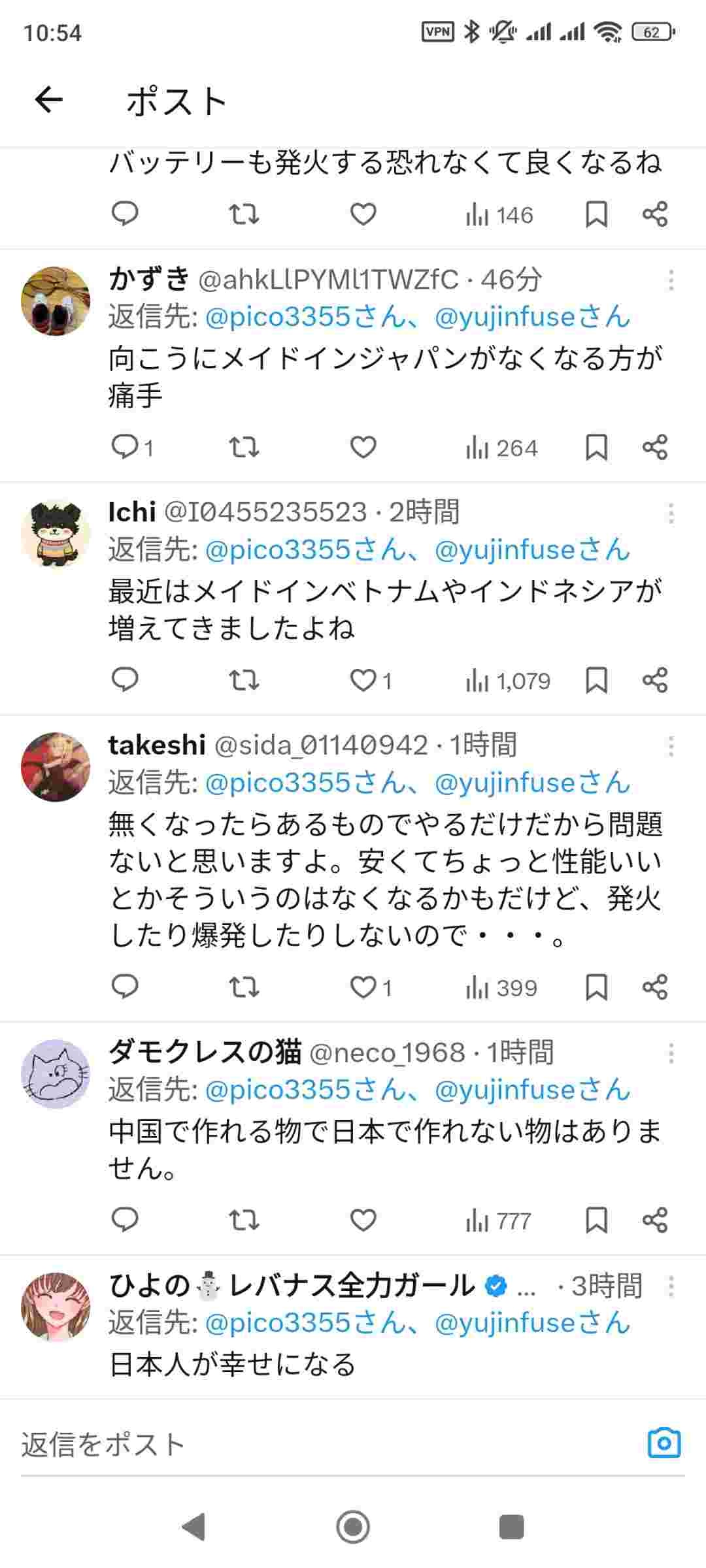This screenshot has width=706, height=1568.
Task: Open replies to かずき's post
Action: tap(126, 448)
